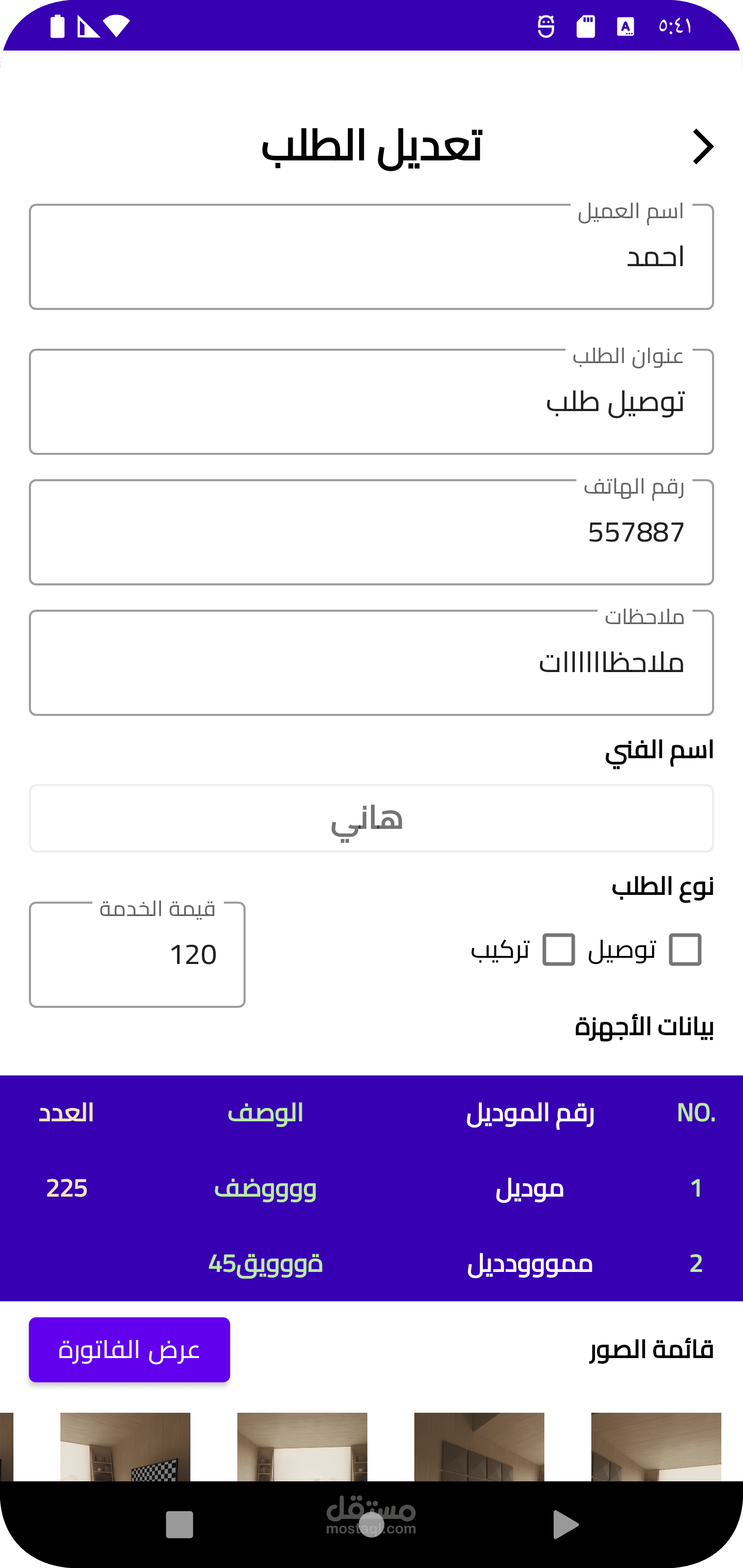Open the system recent apps square button

click(x=179, y=1525)
